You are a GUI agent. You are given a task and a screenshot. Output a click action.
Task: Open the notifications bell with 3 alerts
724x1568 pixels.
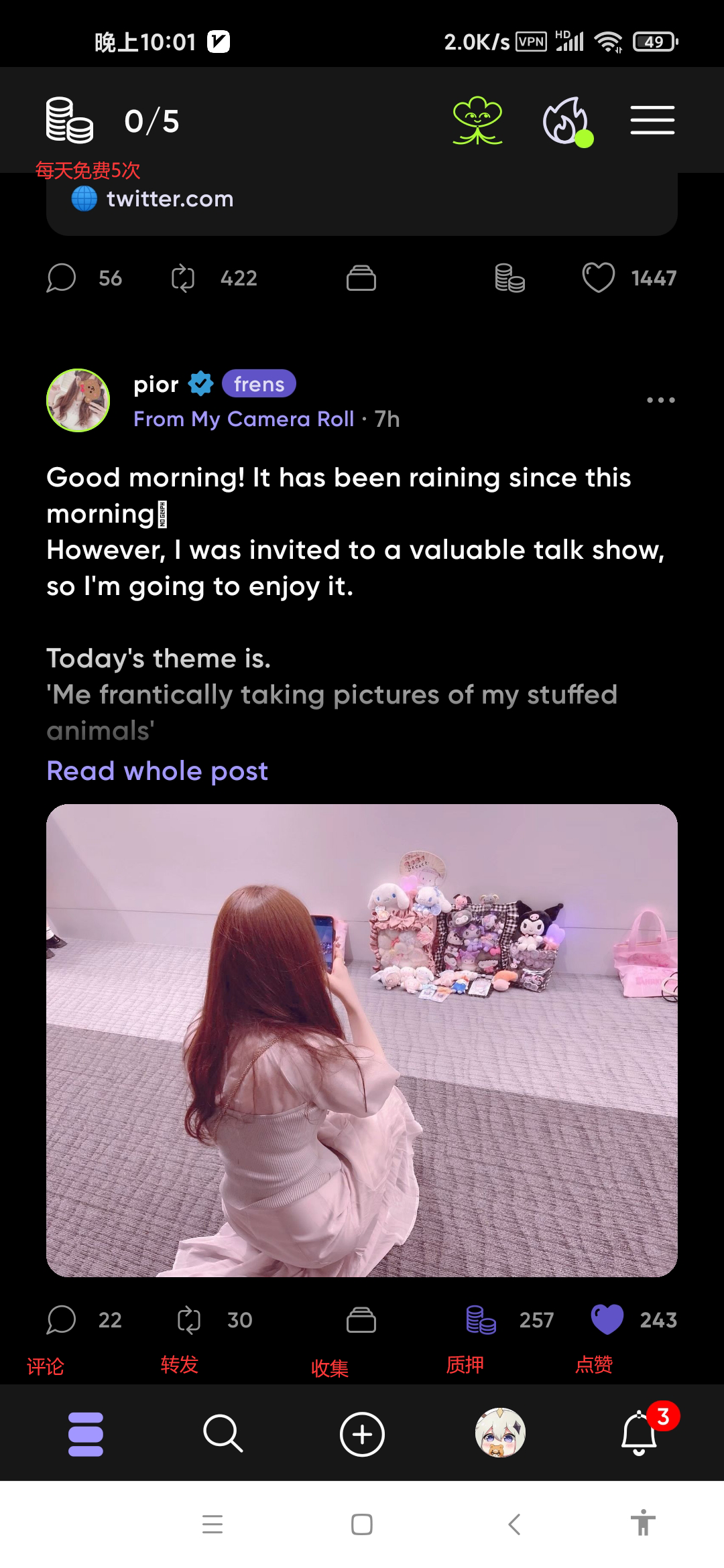(639, 1433)
